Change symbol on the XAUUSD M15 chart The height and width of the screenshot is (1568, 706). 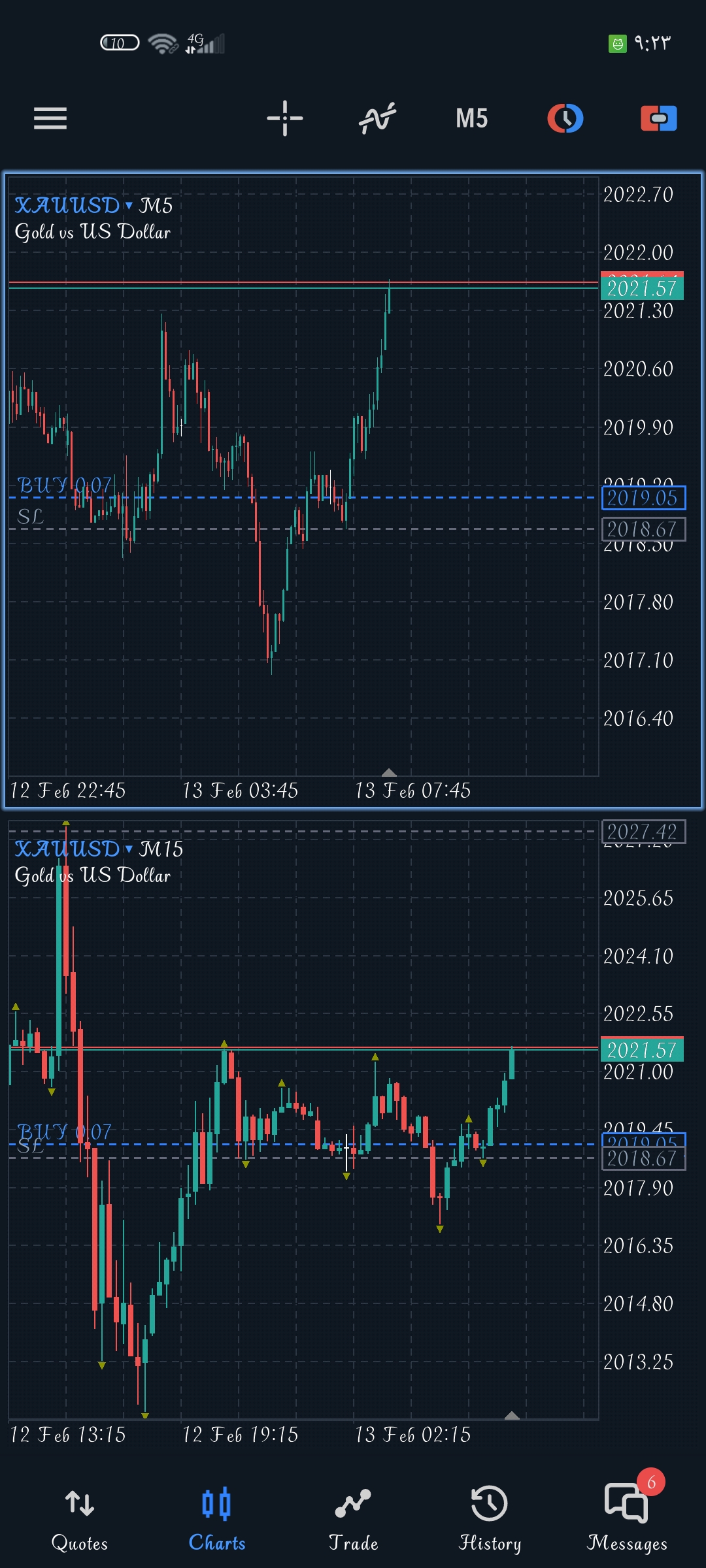tap(73, 849)
